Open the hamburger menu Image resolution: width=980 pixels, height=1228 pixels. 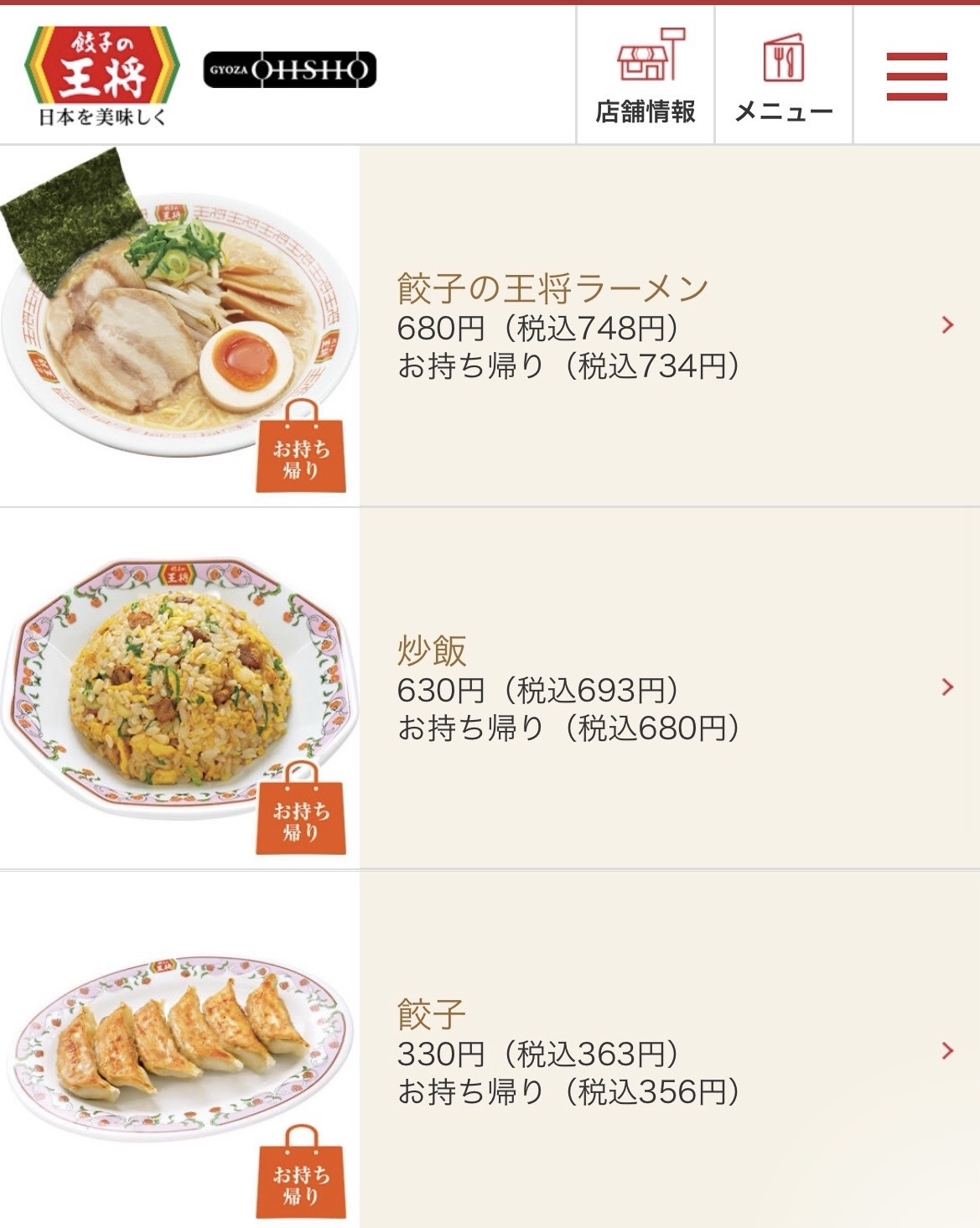pyautogui.click(x=916, y=76)
